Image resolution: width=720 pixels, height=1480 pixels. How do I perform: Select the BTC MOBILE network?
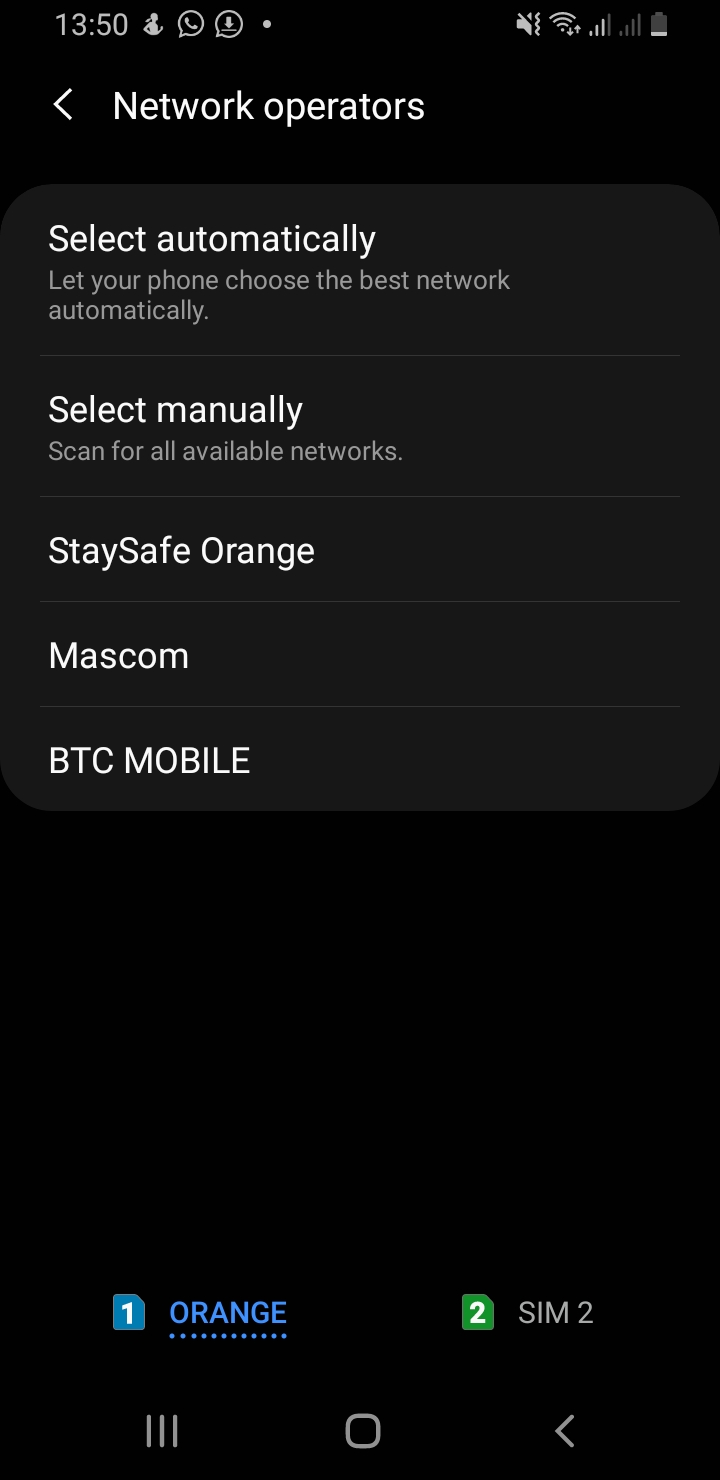(360, 760)
